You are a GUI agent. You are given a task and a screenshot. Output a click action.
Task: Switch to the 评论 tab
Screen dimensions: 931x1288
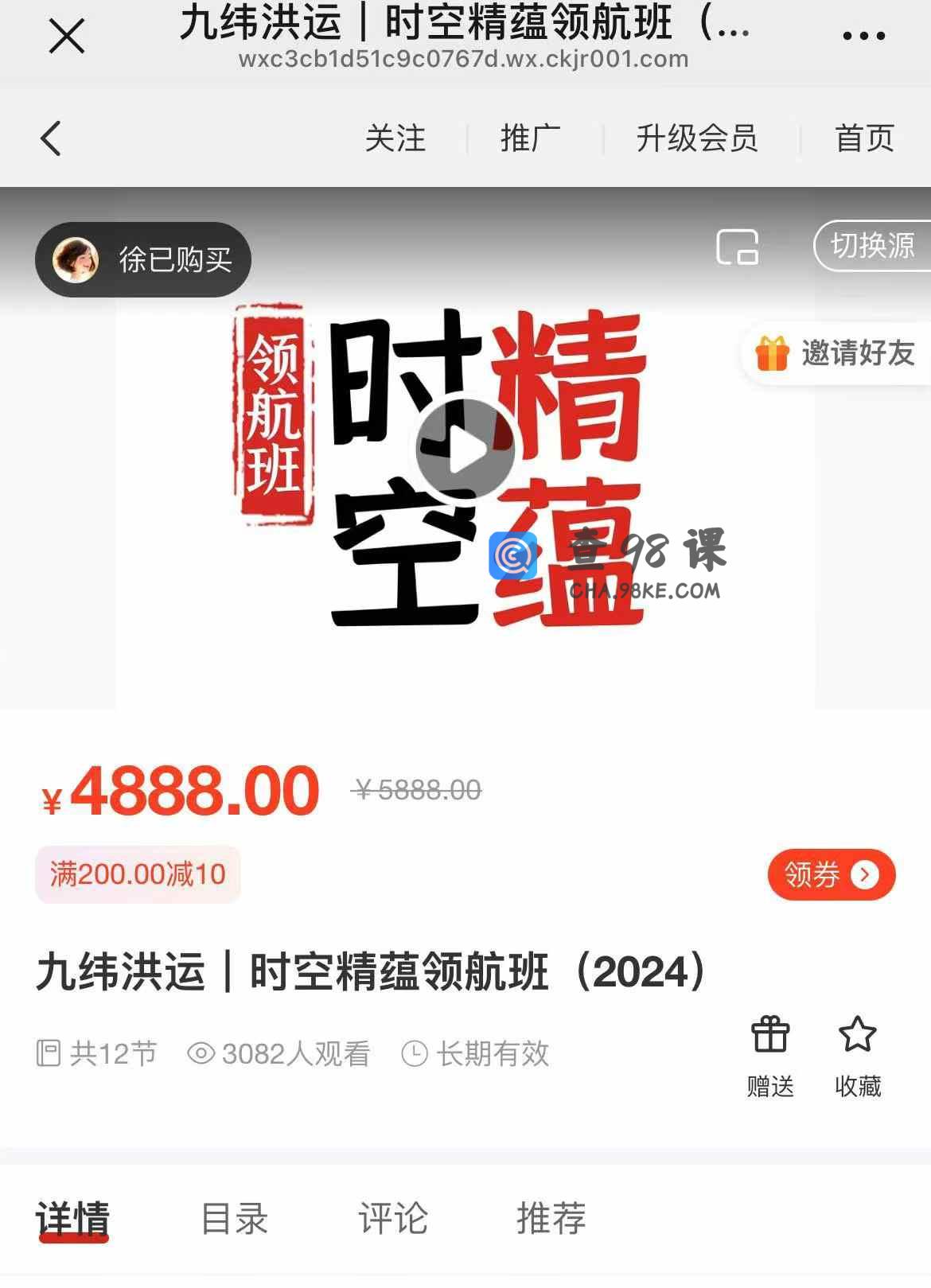point(393,1218)
